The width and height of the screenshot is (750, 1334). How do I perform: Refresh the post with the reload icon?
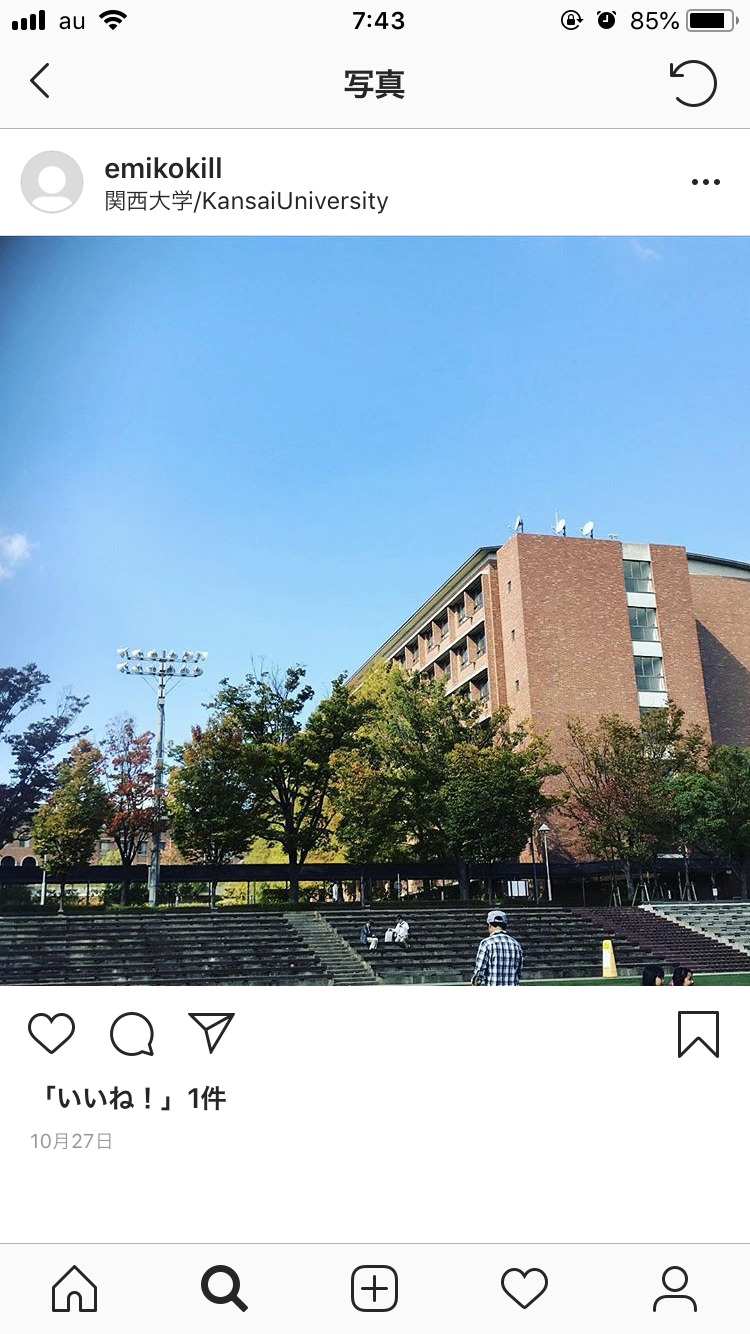[x=693, y=83]
